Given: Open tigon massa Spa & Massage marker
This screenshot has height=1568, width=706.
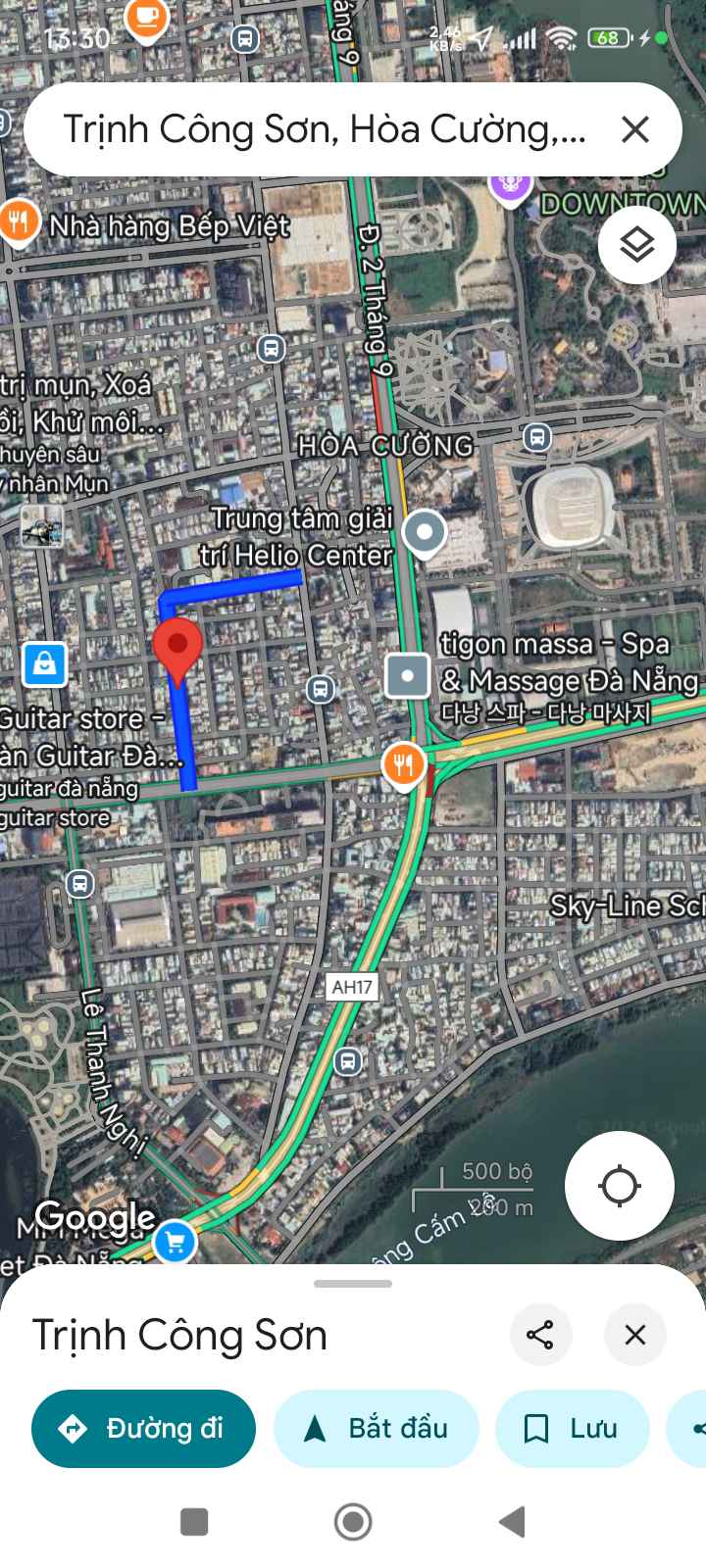Looking at the screenshot, I should click(407, 675).
